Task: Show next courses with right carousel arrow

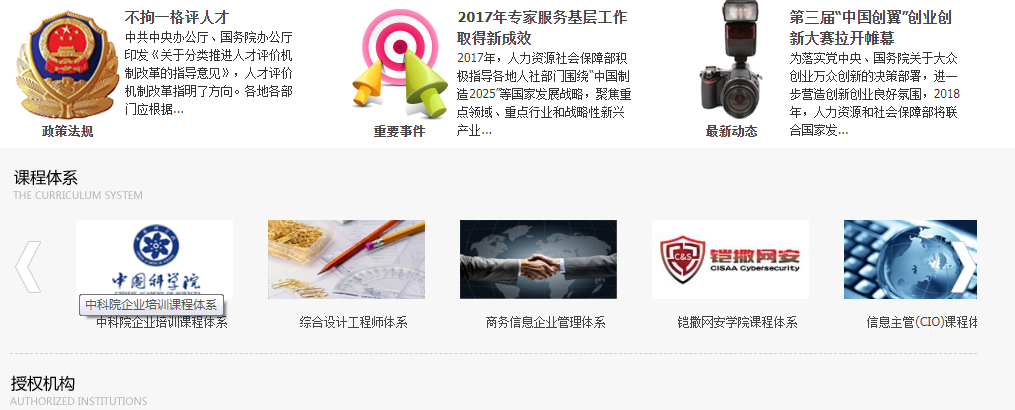Action: [x=962, y=266]
